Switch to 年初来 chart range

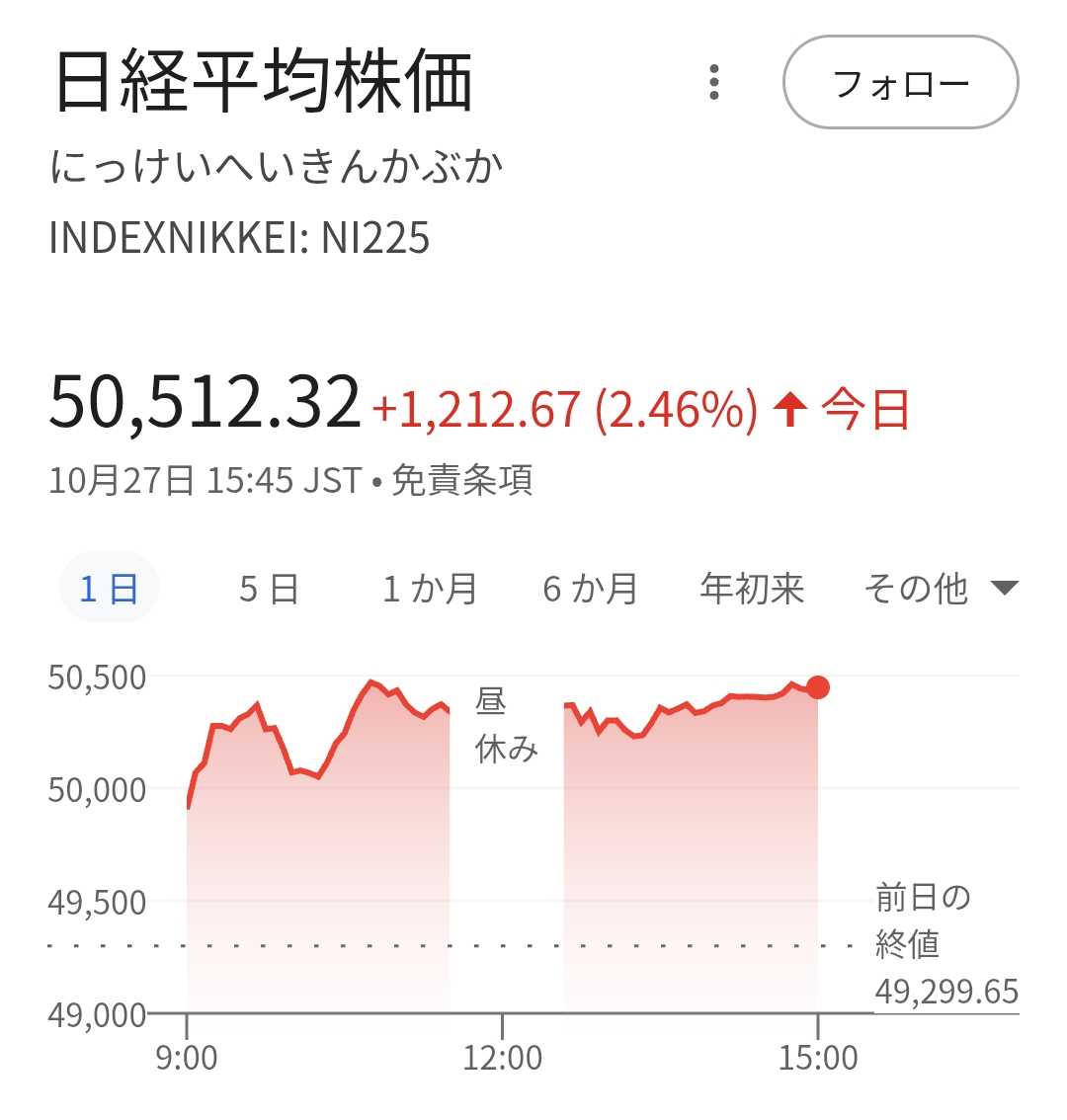[752, 590]
